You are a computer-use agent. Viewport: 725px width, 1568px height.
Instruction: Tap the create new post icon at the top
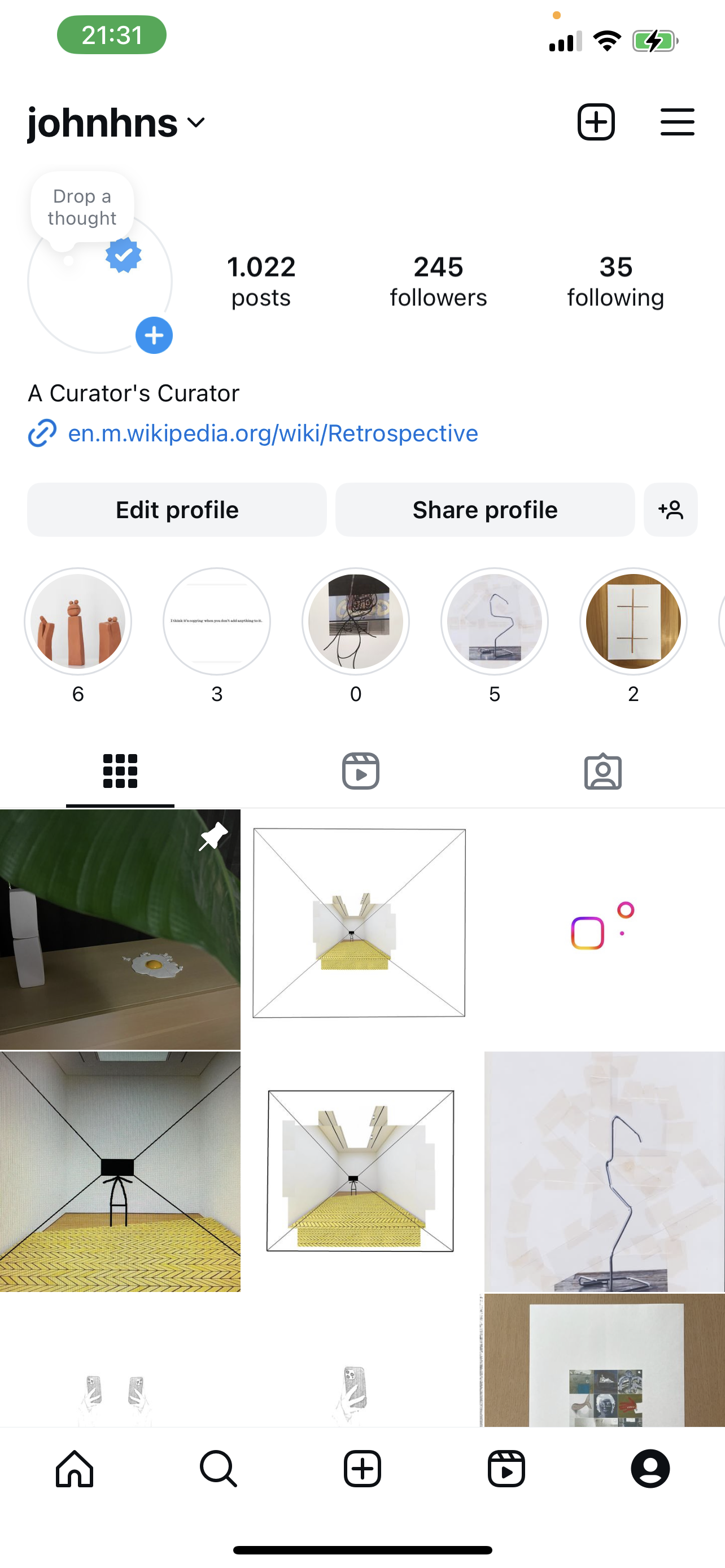pyautogui.click(x=595, y=122)
